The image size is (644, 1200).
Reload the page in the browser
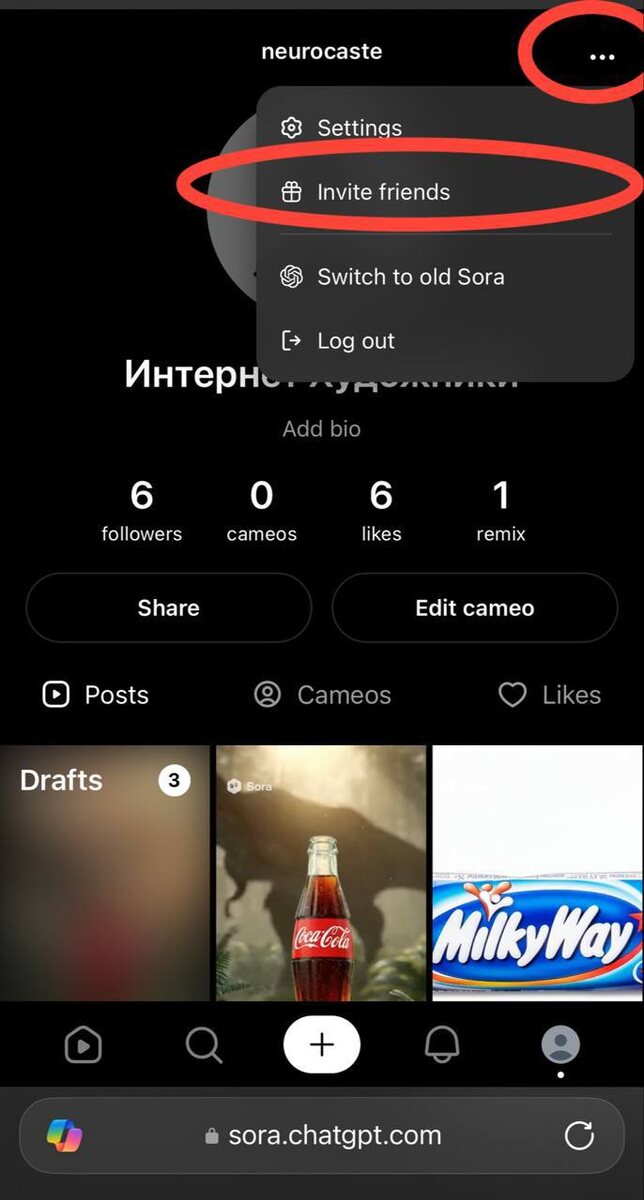pyautogui.click(x=579, y=1136)
